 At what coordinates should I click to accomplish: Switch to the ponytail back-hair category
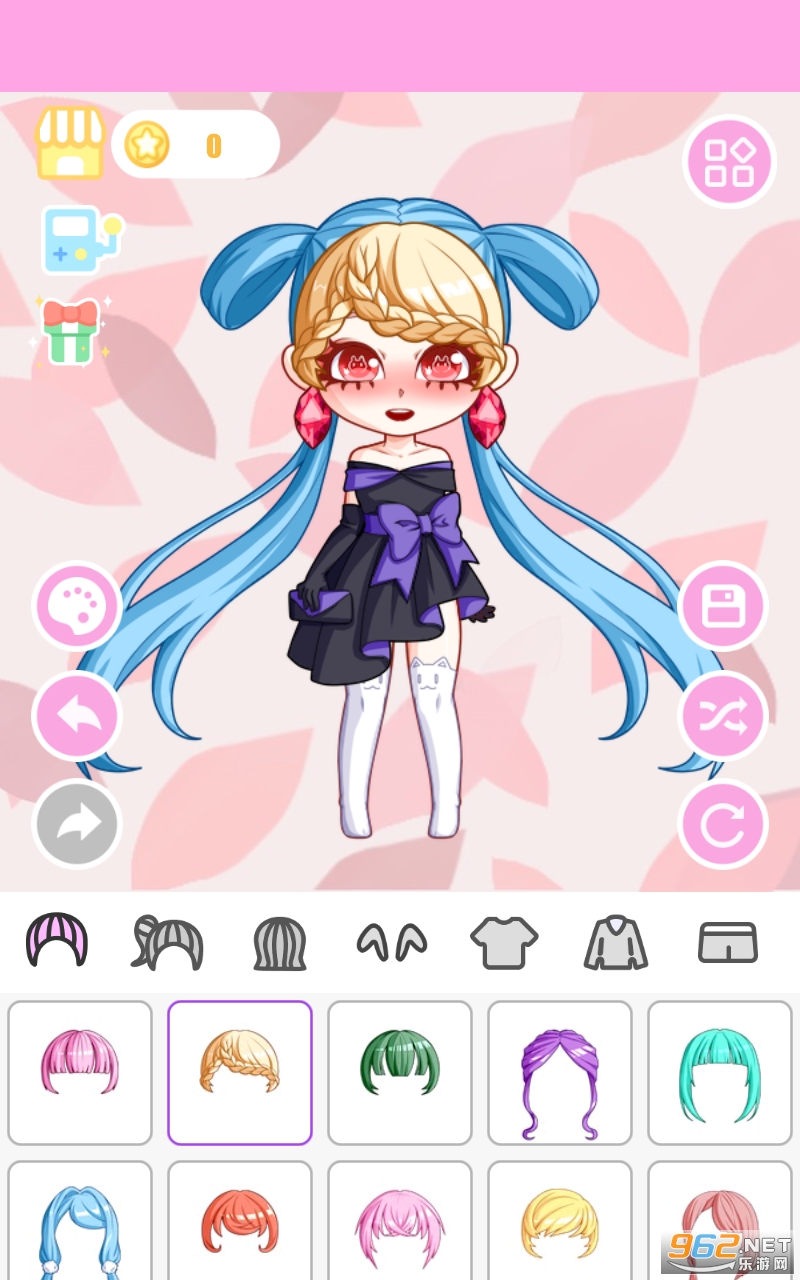tap(167, 942)
